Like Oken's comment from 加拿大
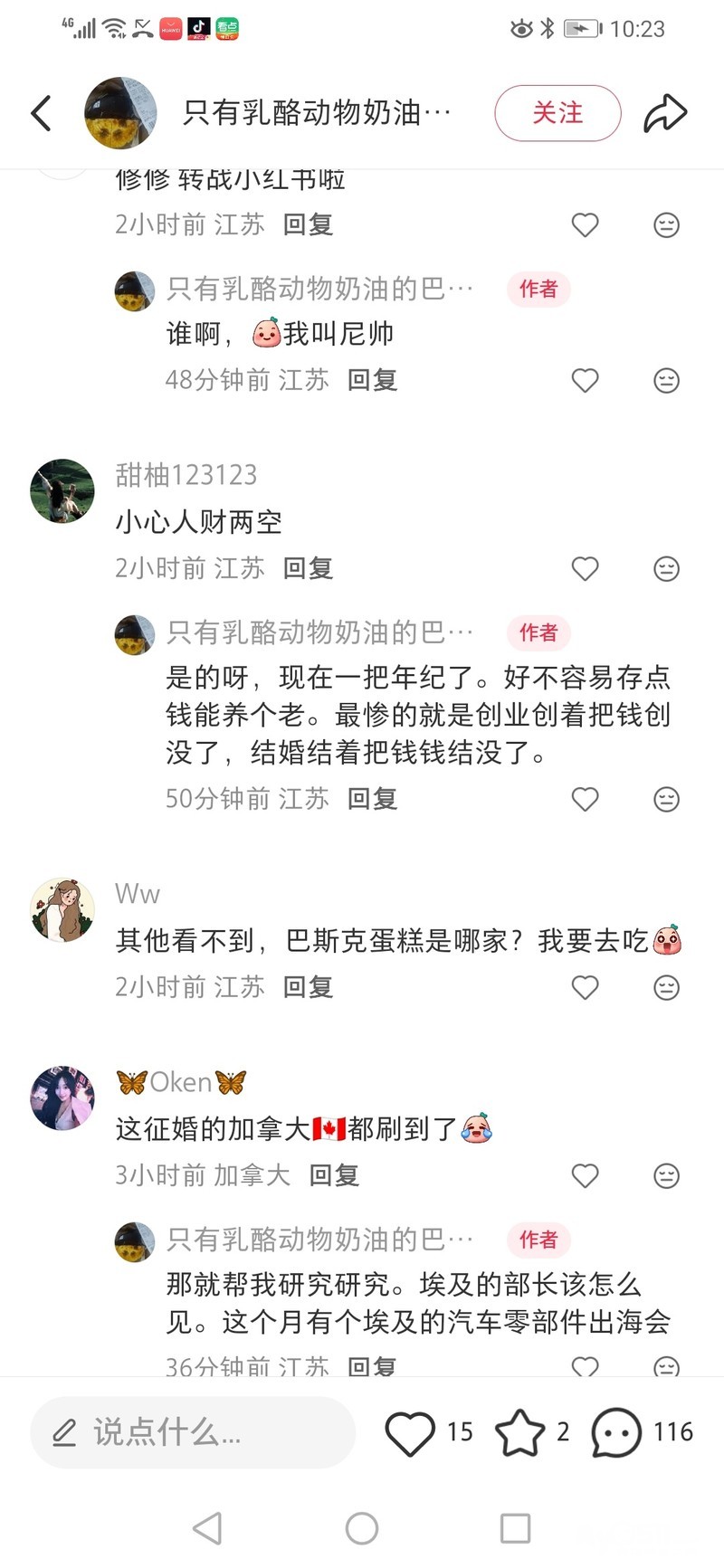 coord(586,1175)
